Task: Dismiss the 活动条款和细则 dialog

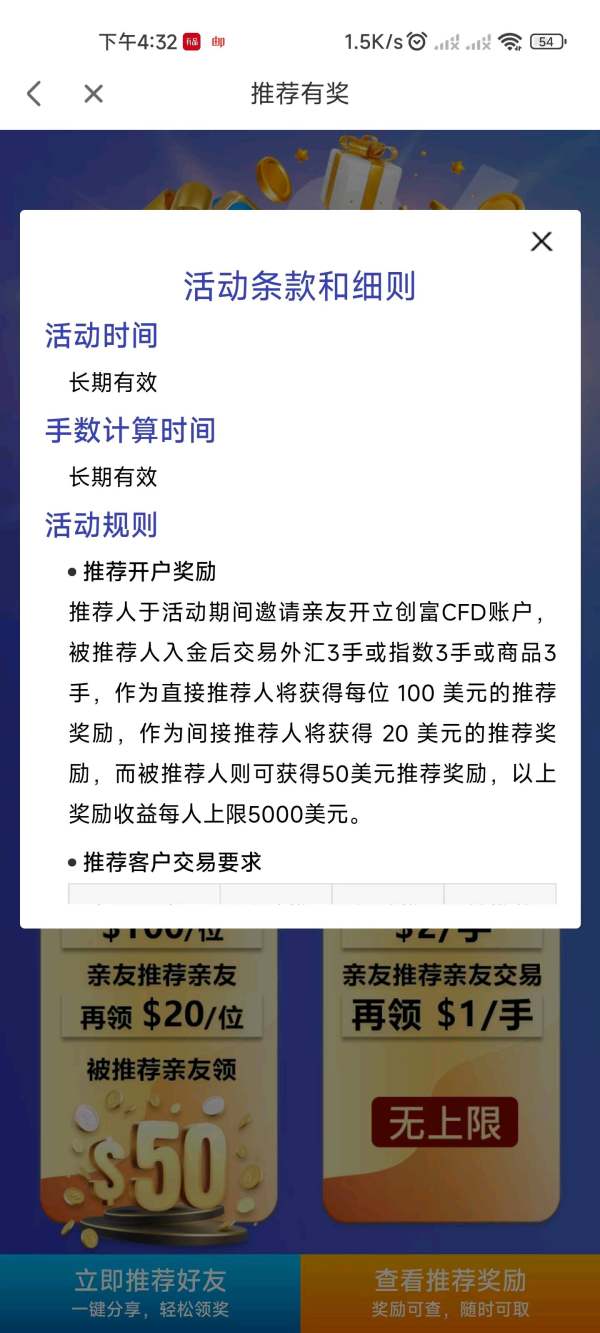Action: [x=541, y=241]
